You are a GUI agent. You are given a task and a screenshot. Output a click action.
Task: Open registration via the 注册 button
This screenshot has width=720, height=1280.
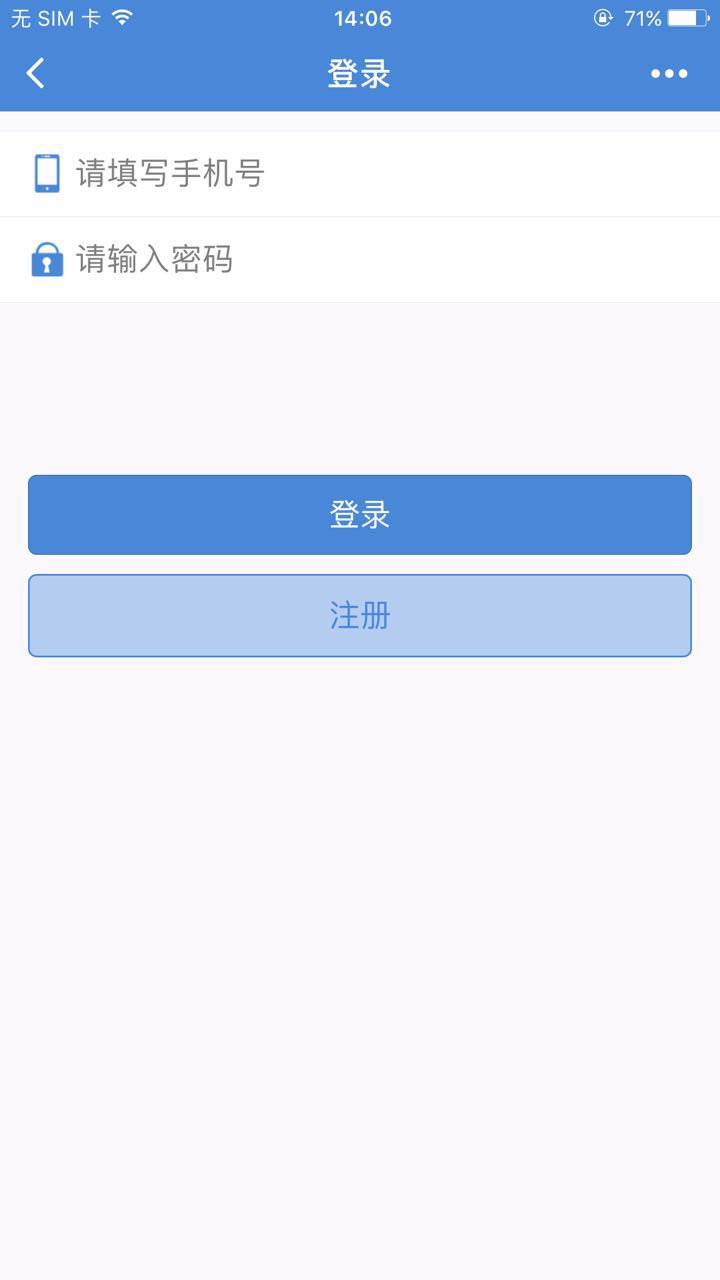click(x=360, y=615)
